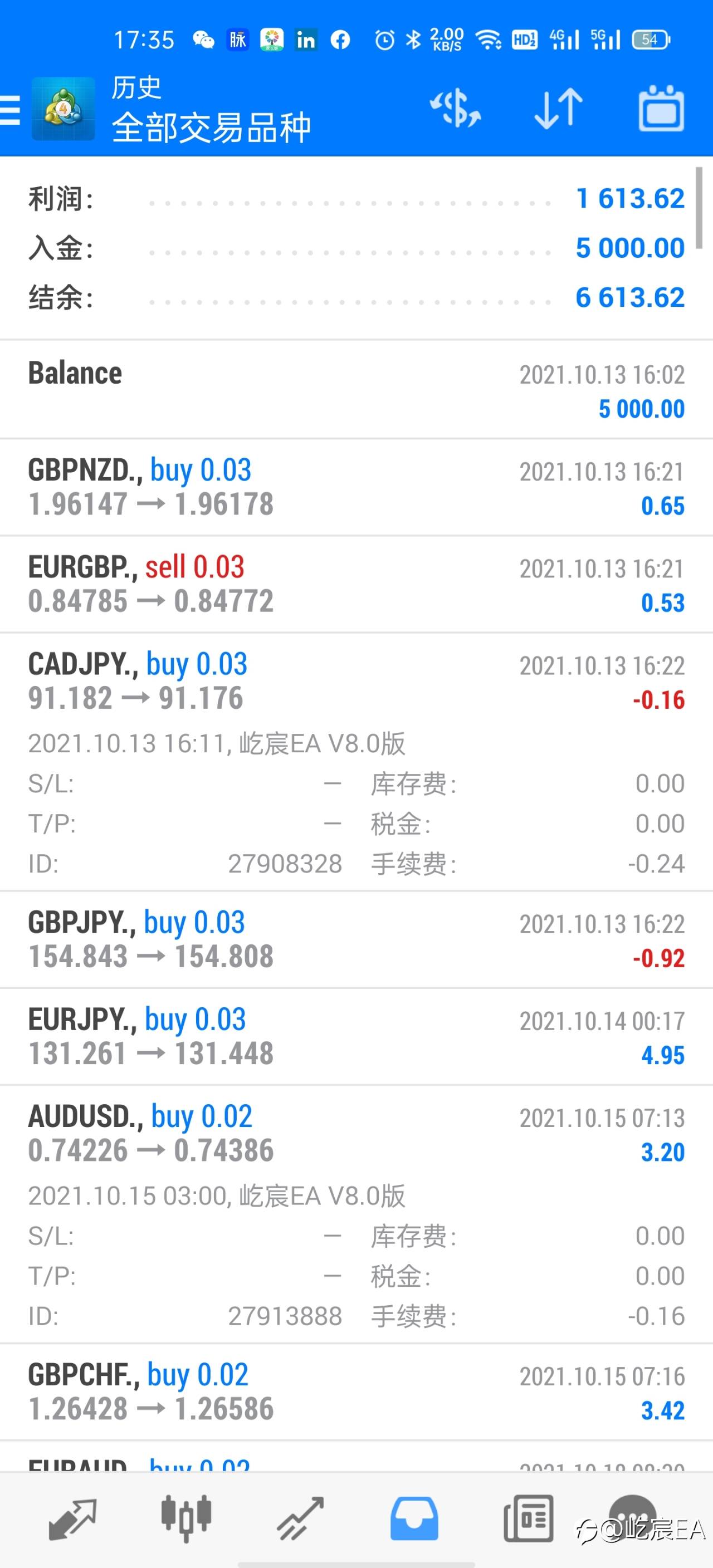This screenshot has width=713, height=1568.
Task: Tap the sort arrows icon
Action: [558, 109]
